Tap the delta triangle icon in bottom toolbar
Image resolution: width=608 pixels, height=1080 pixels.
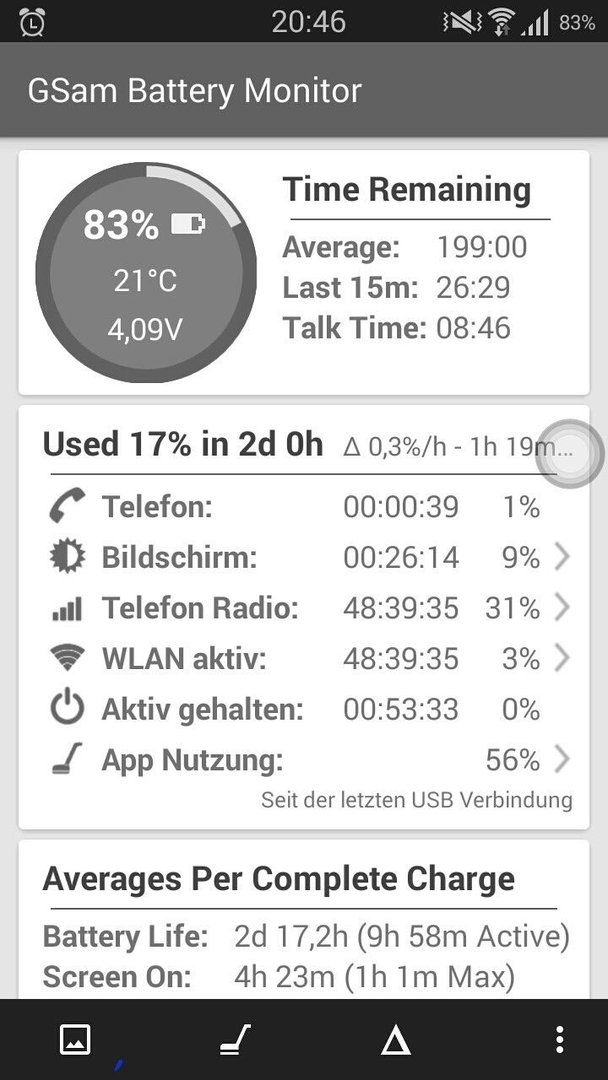395,1039
